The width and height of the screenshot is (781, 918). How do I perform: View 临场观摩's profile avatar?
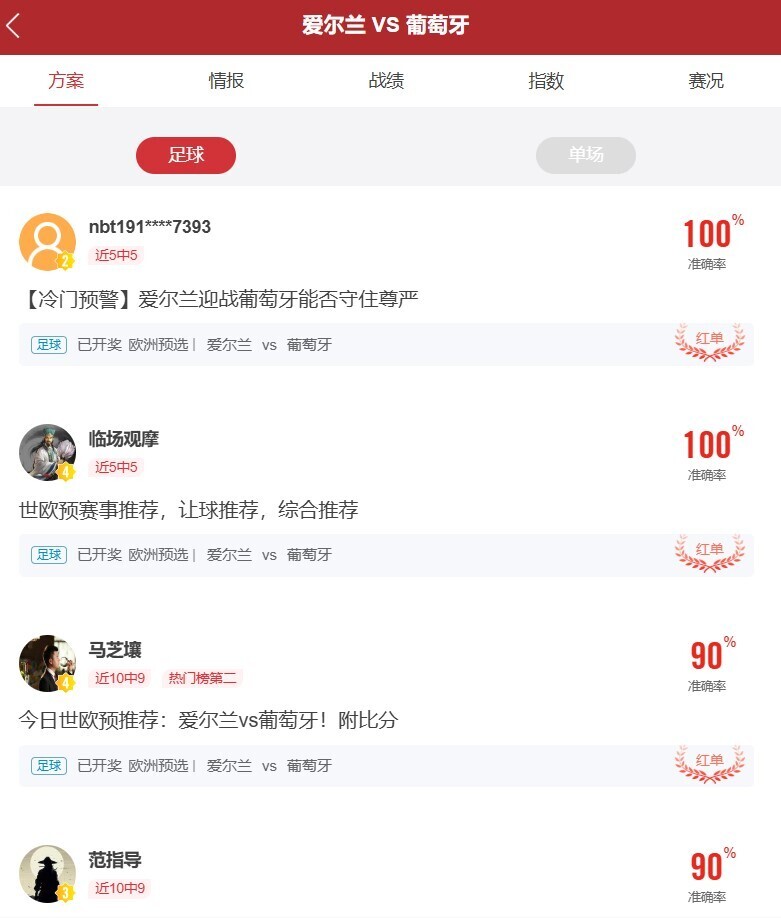[47, 452]
